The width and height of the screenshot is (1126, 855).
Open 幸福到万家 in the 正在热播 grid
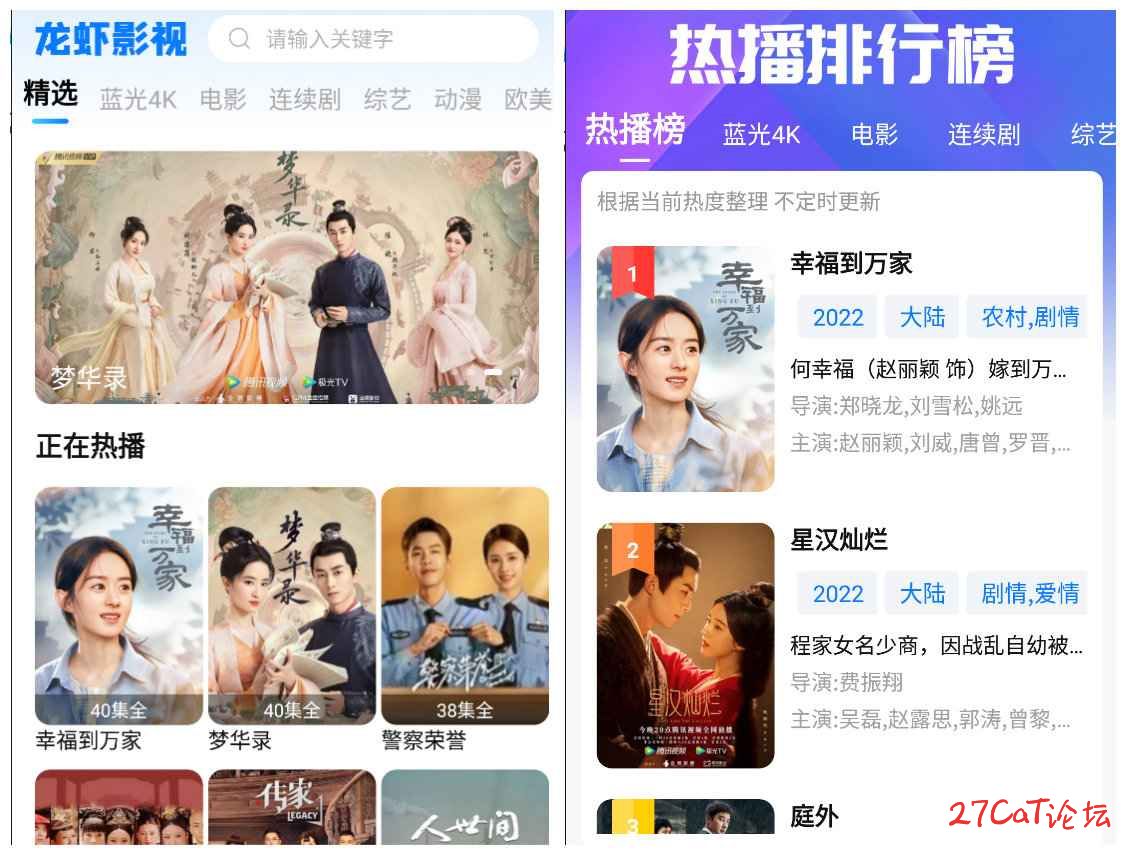point(119,606)
